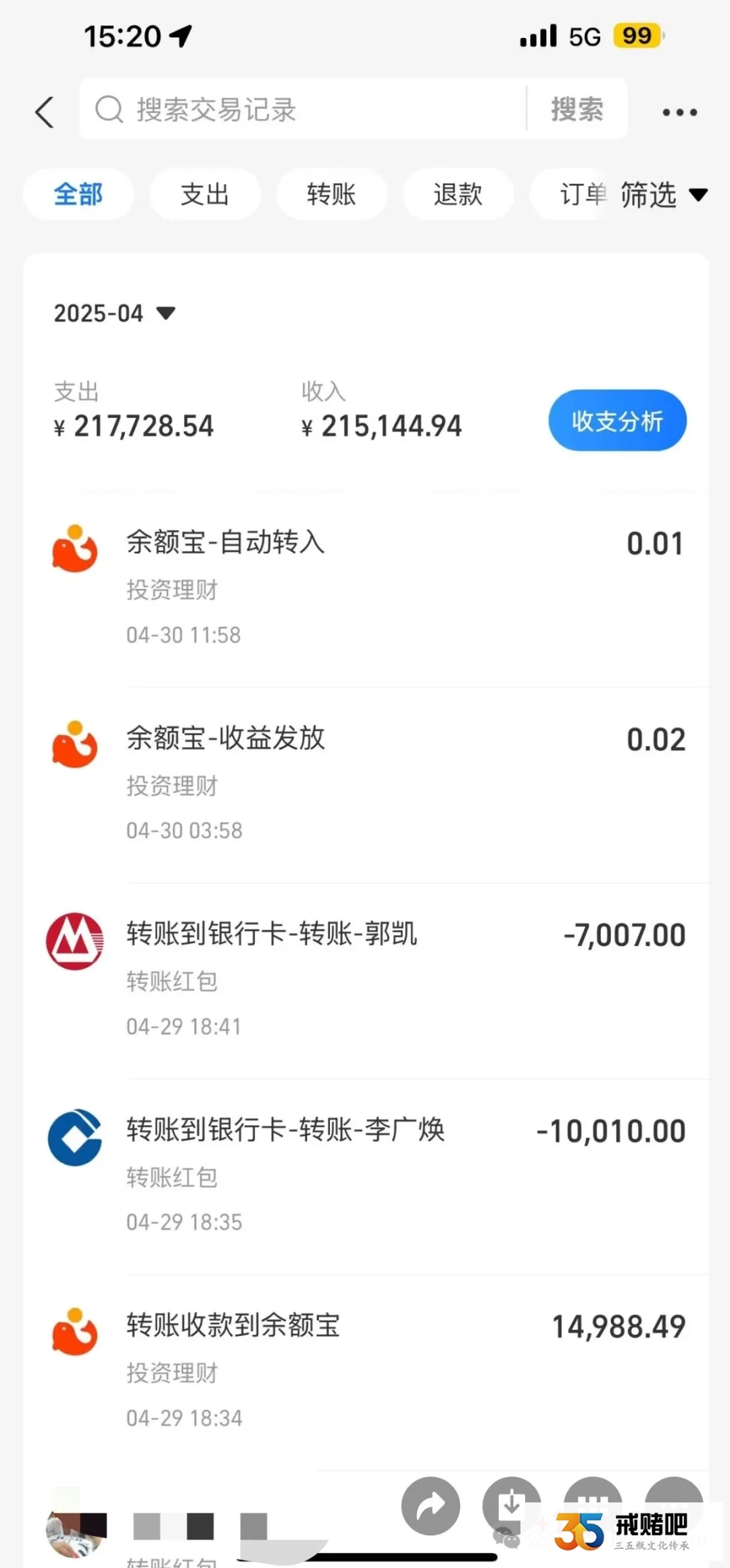This screenshot has height=1568, width=730.
Task: Tap the 搜索交易记录 search field
Action: click(x=304, y=110)
